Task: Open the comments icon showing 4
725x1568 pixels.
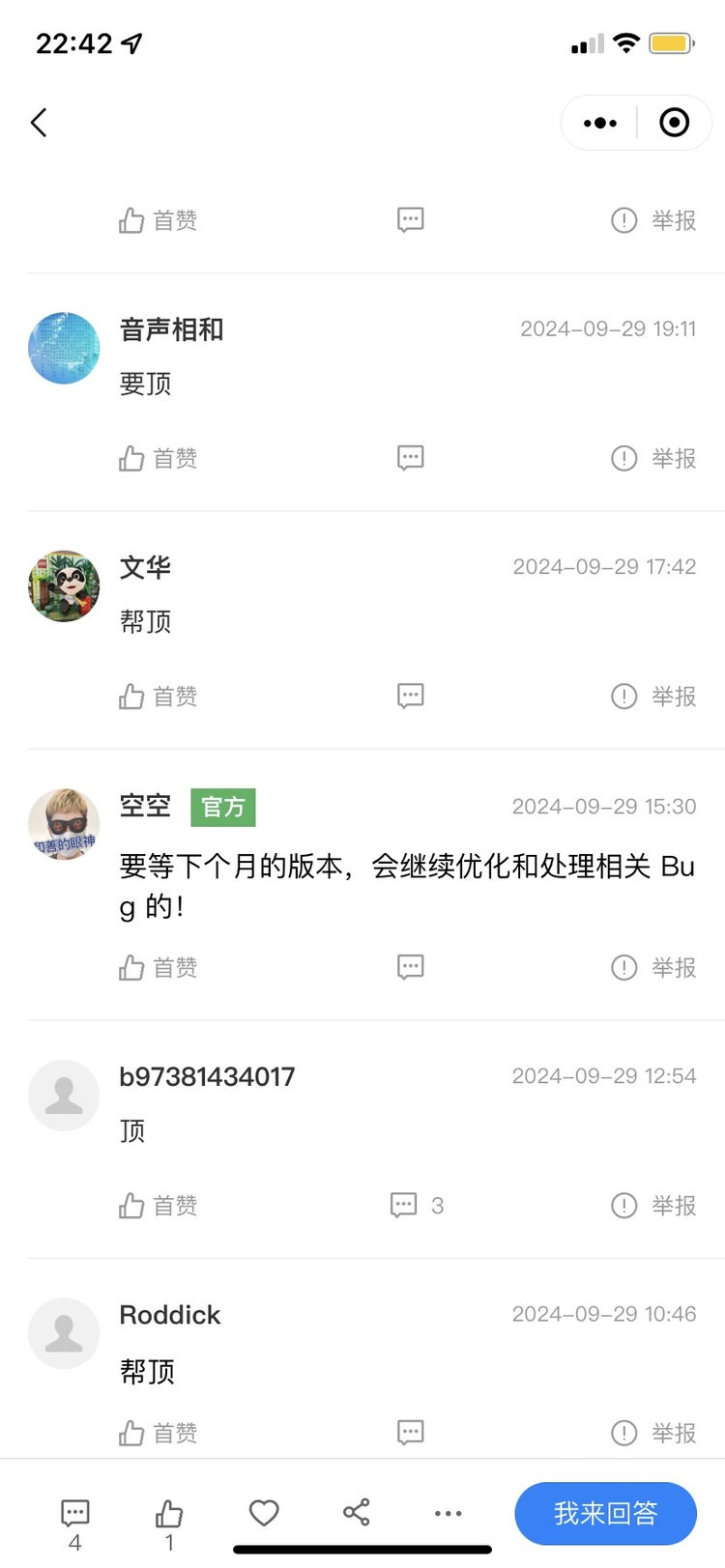Action: (75, 1517)
